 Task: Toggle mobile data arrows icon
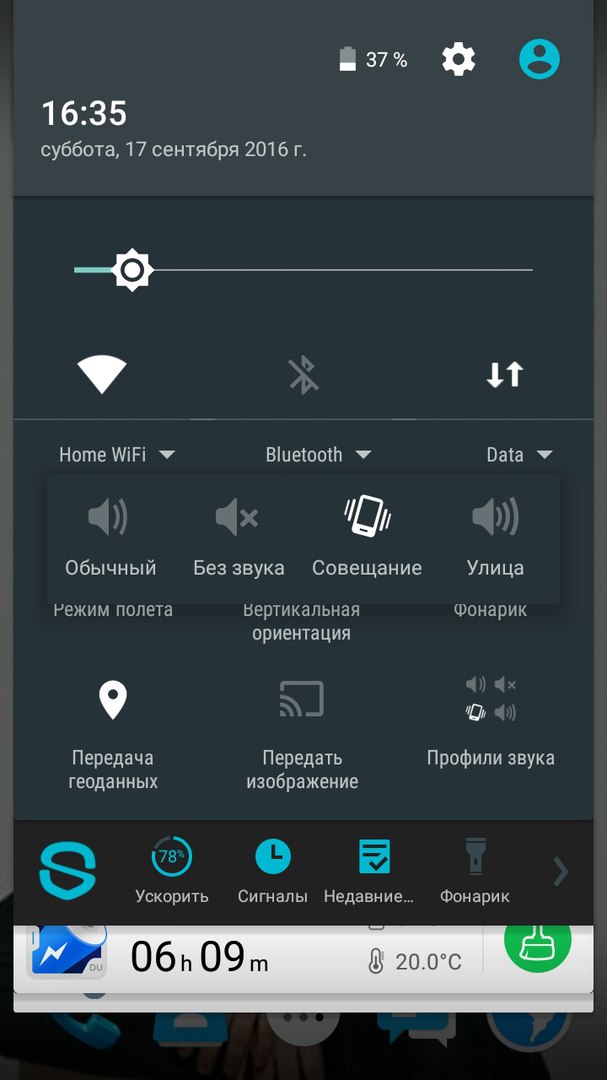click(505, 375)
